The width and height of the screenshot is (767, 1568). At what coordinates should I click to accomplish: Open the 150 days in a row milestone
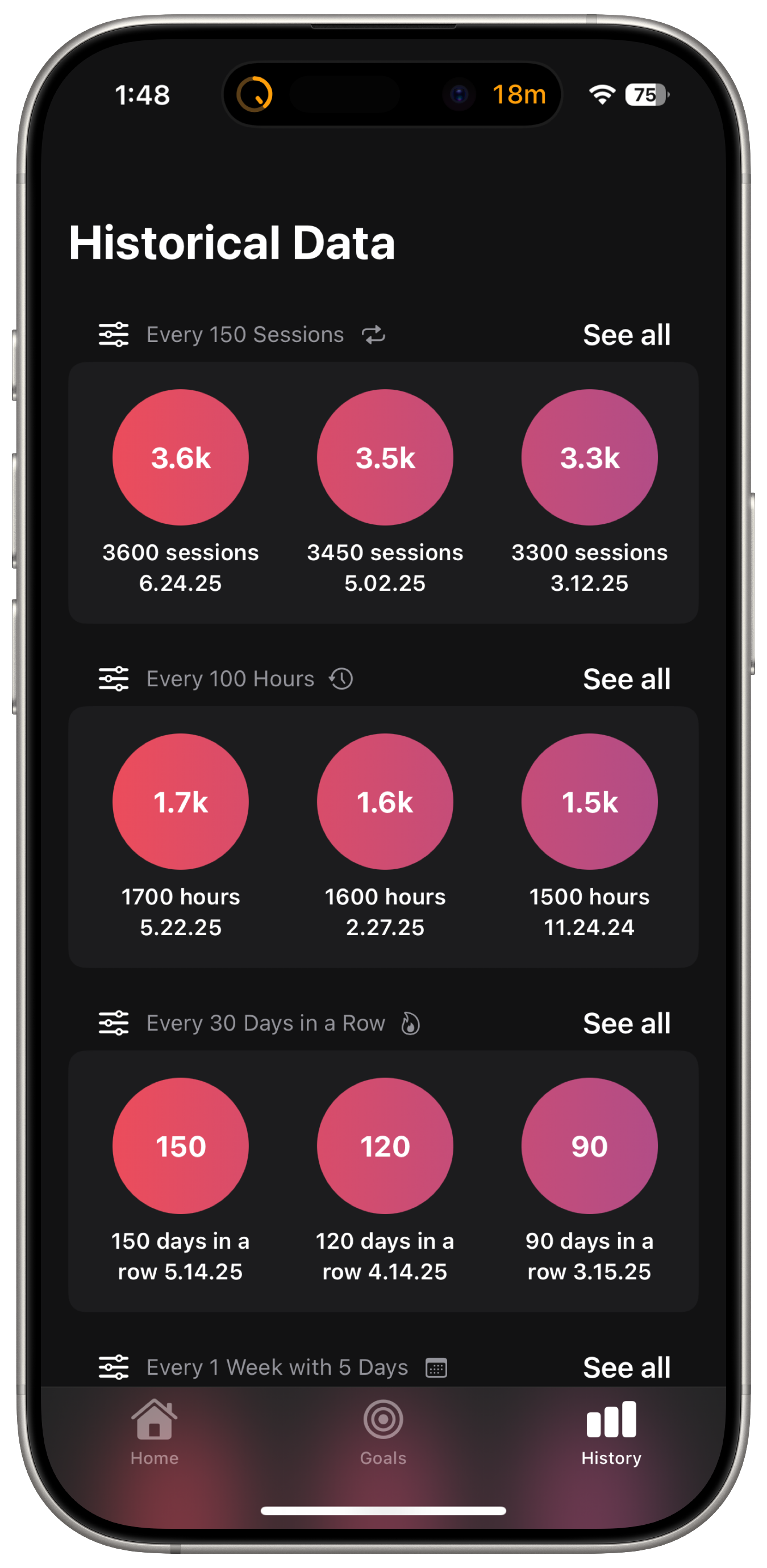coord(181,1145)
